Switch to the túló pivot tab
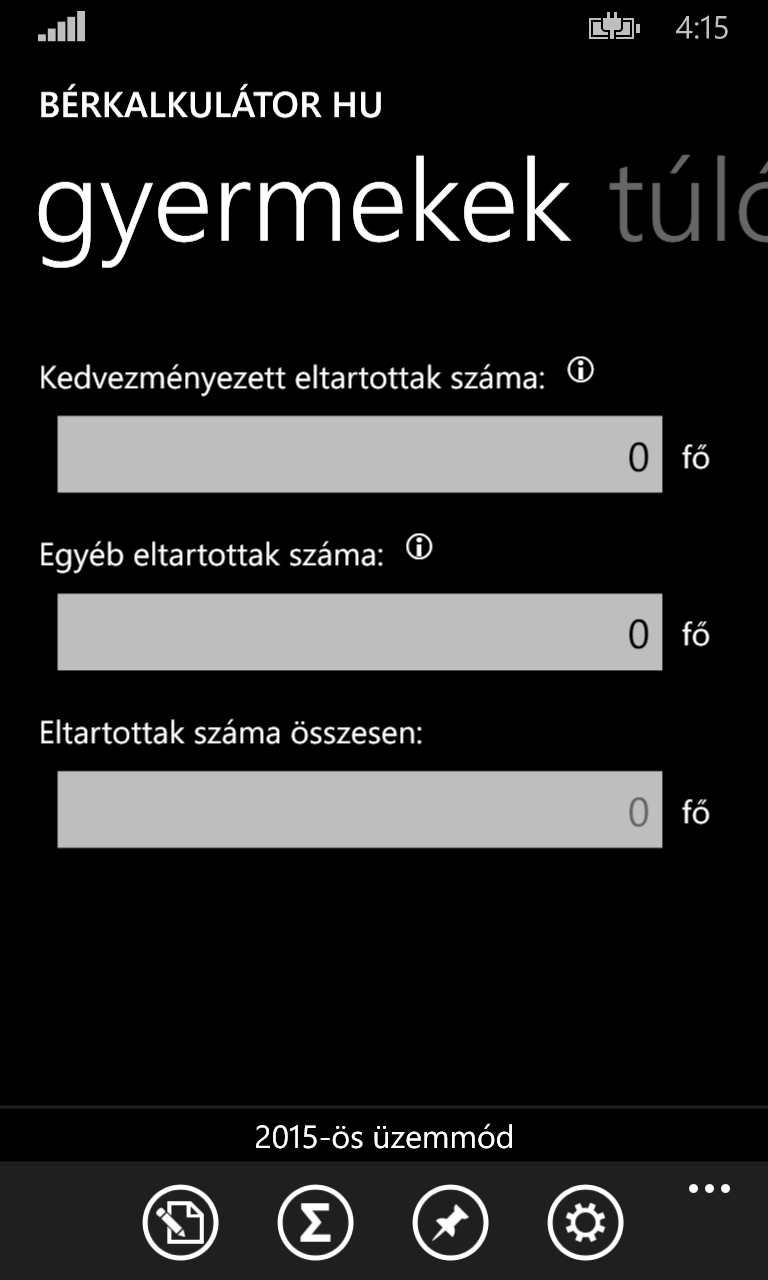The height and width of the screenshot is (1280, 768). (688, 205)
